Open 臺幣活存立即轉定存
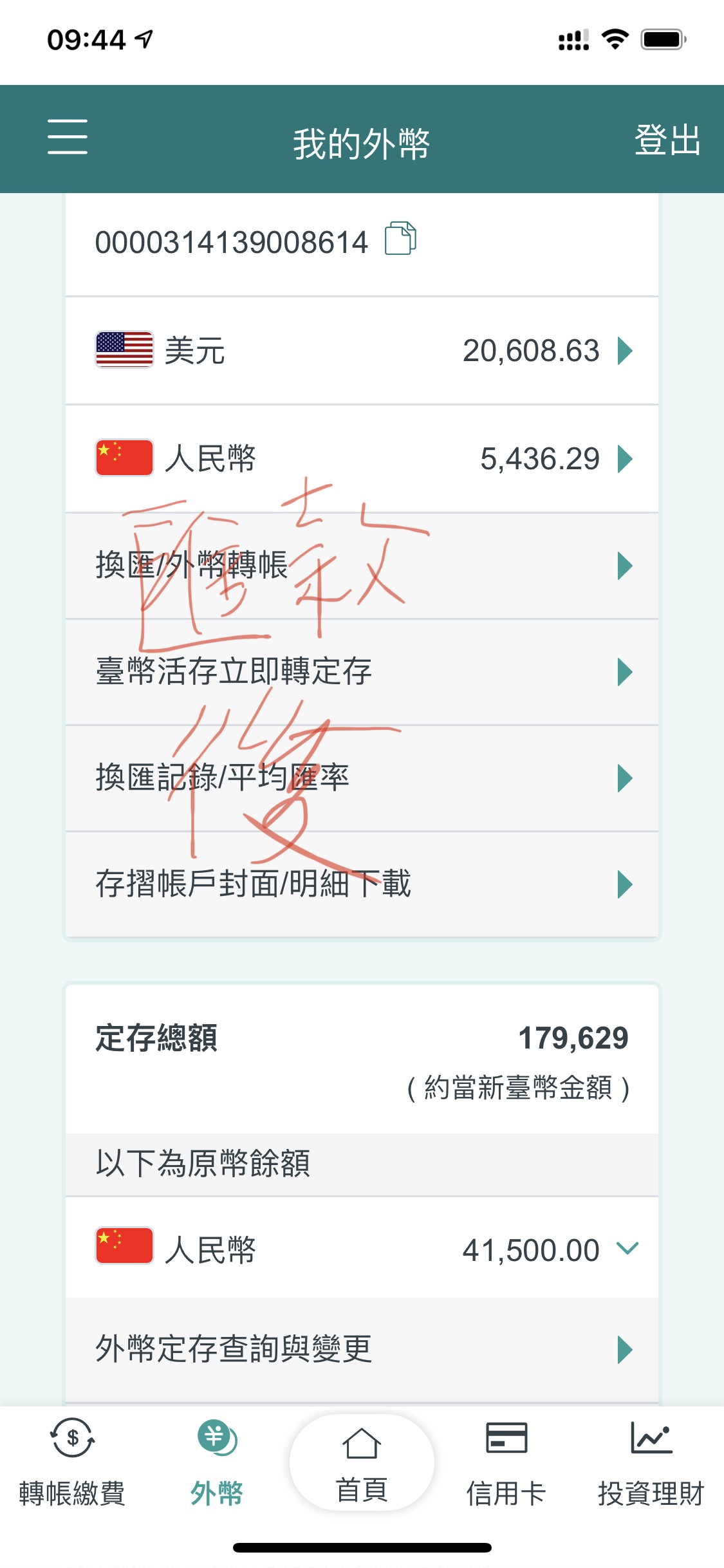Image resolution: width=724 pixels, height=1568 pixels. [362, 671]
